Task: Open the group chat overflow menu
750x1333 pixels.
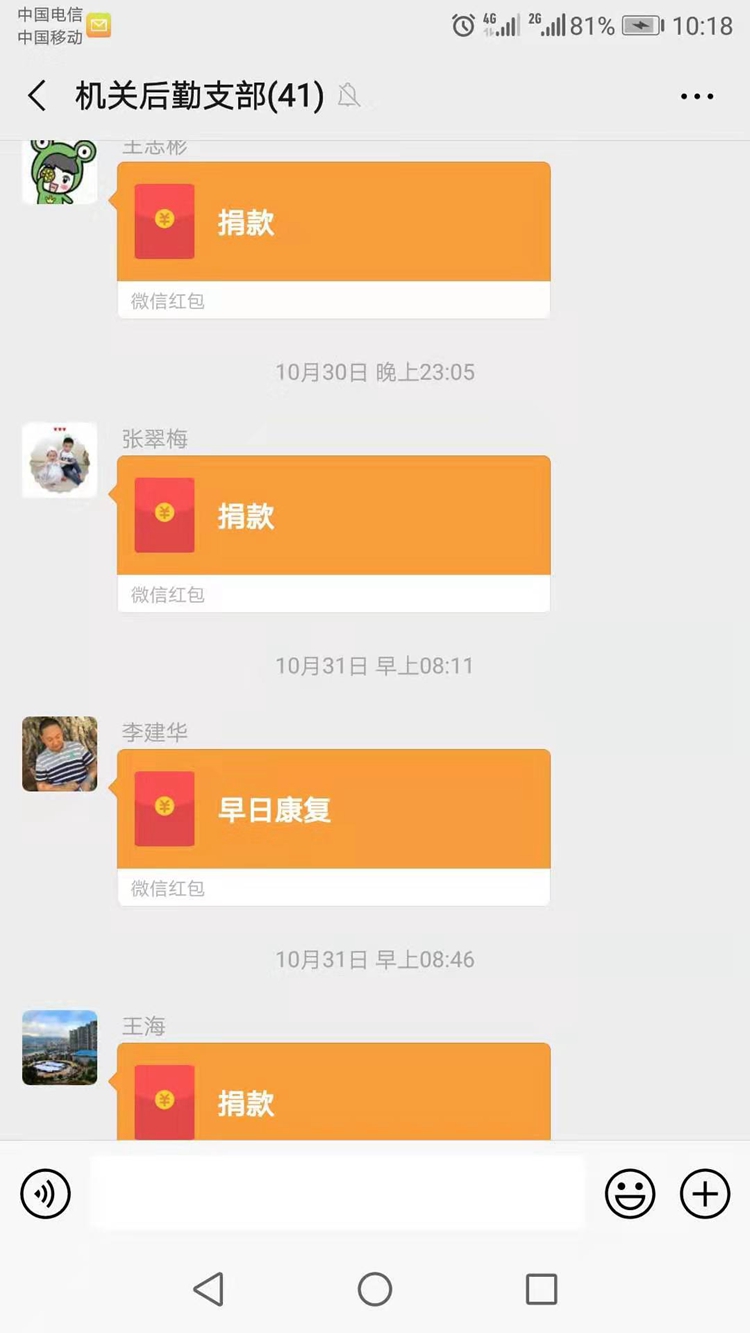Action: click(x=696, y=96)
